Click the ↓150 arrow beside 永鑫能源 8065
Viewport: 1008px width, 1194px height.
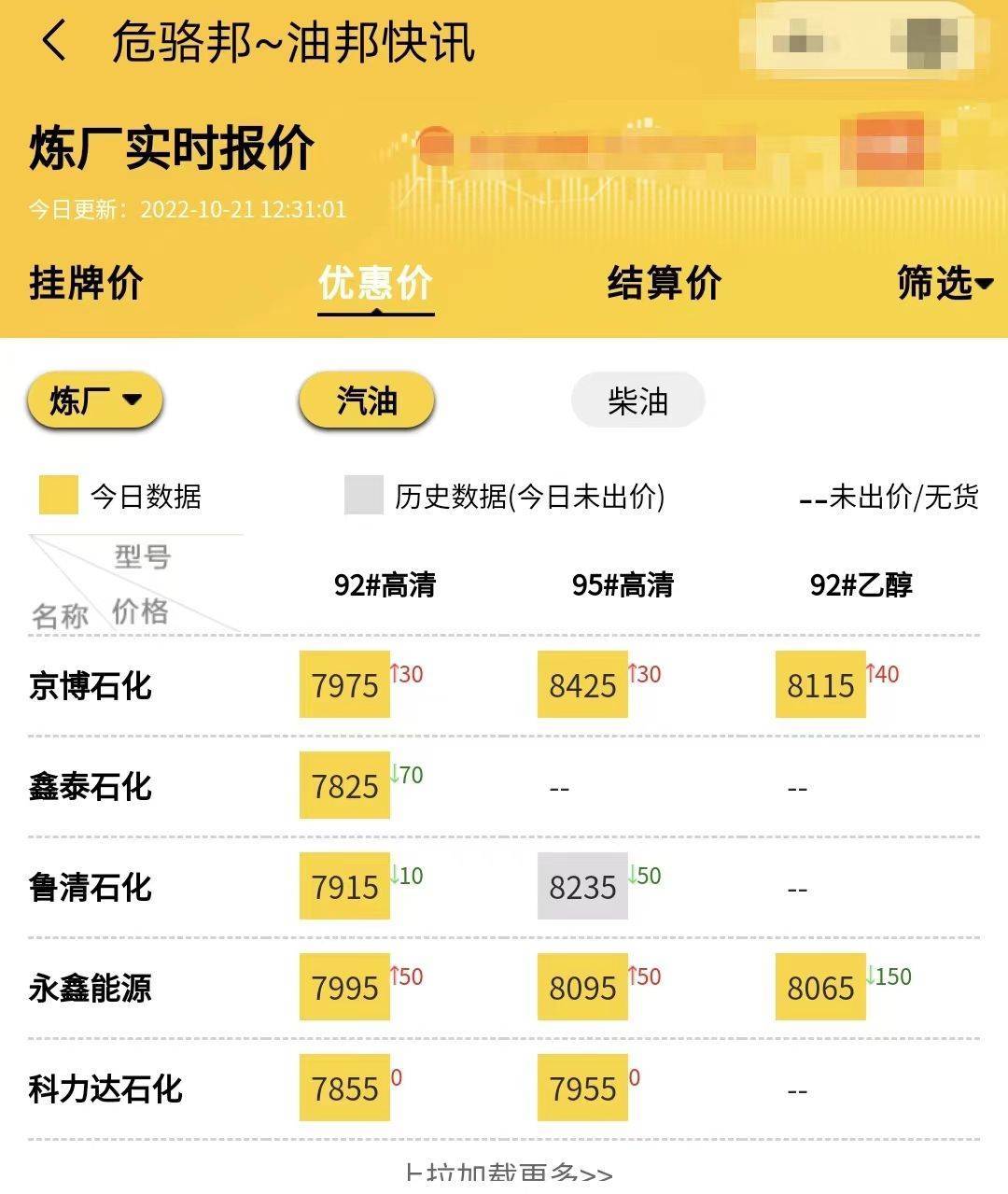[x=887, y=975]
